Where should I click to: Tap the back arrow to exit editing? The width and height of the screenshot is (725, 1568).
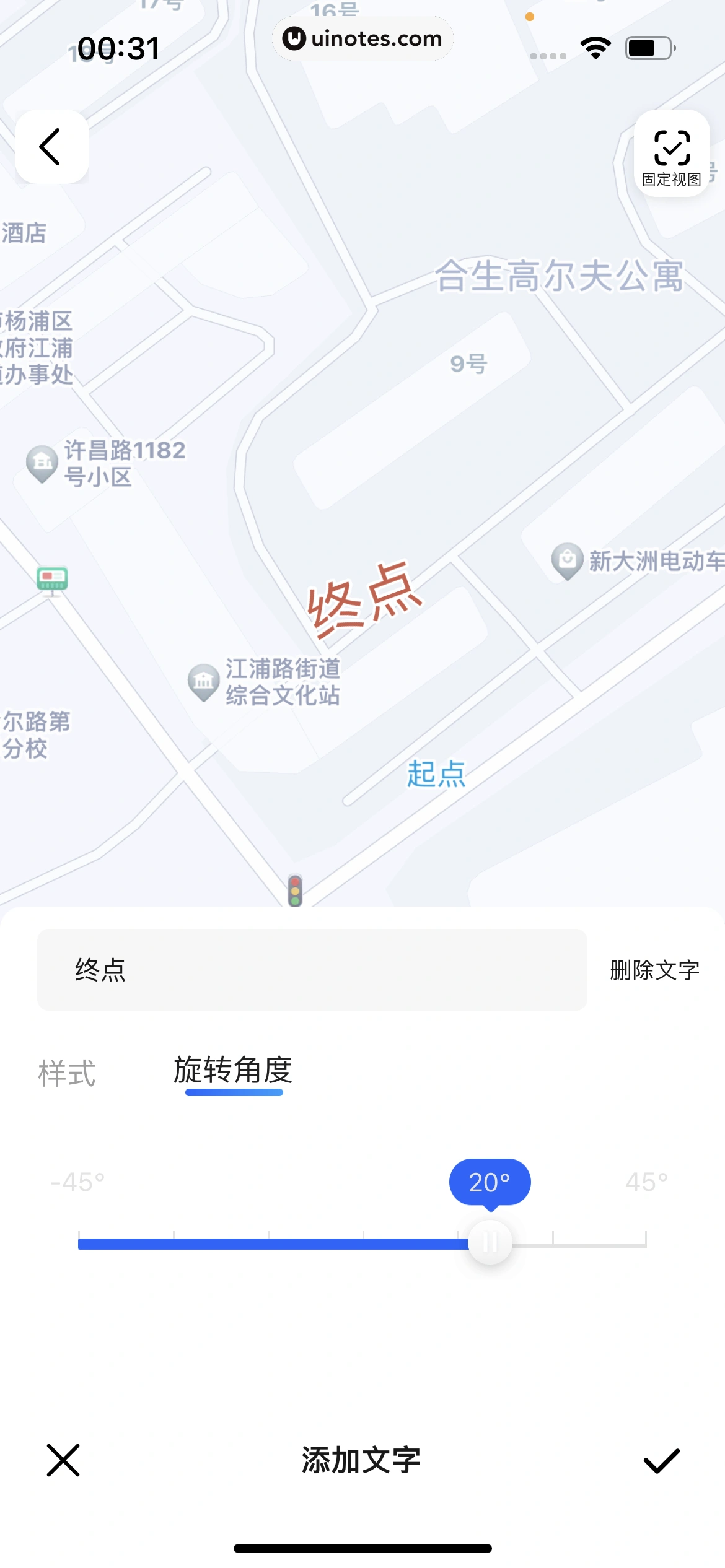[x=52, y=147]
